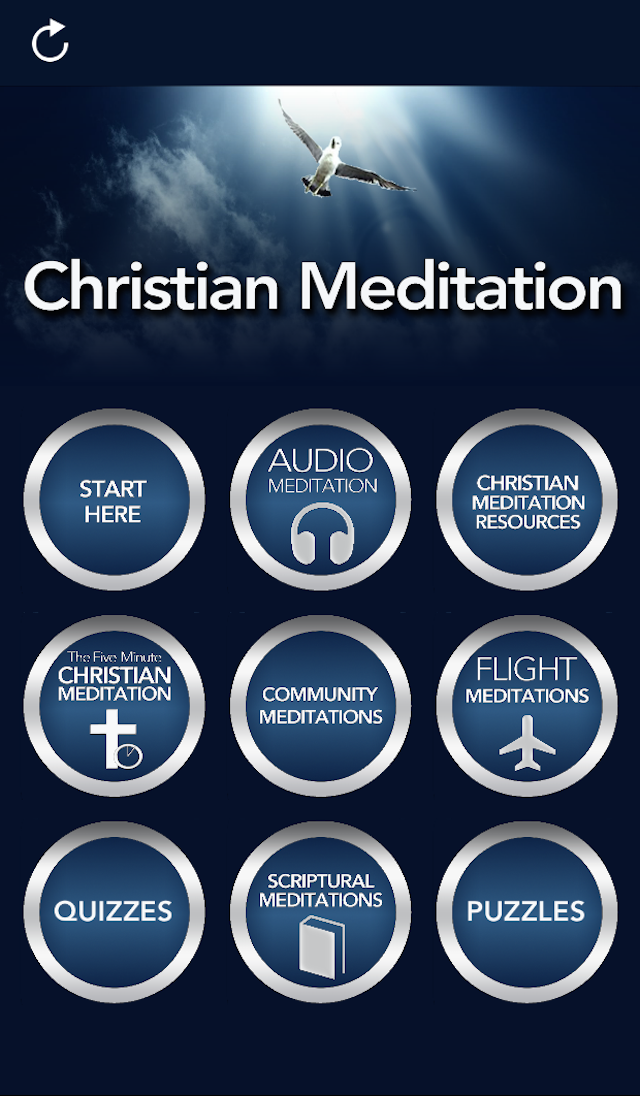Tap the Puzzles button
The height and width of the screenshot is (1096, 640).
pos(527,911)
